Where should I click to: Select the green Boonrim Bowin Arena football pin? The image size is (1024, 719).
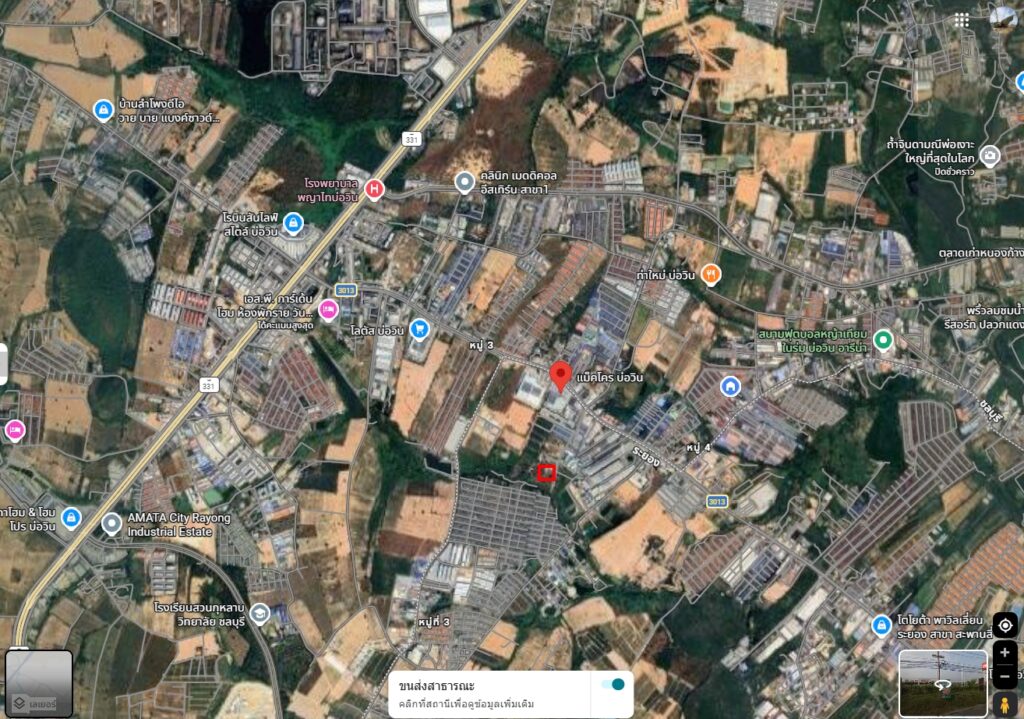pos(883,341)
